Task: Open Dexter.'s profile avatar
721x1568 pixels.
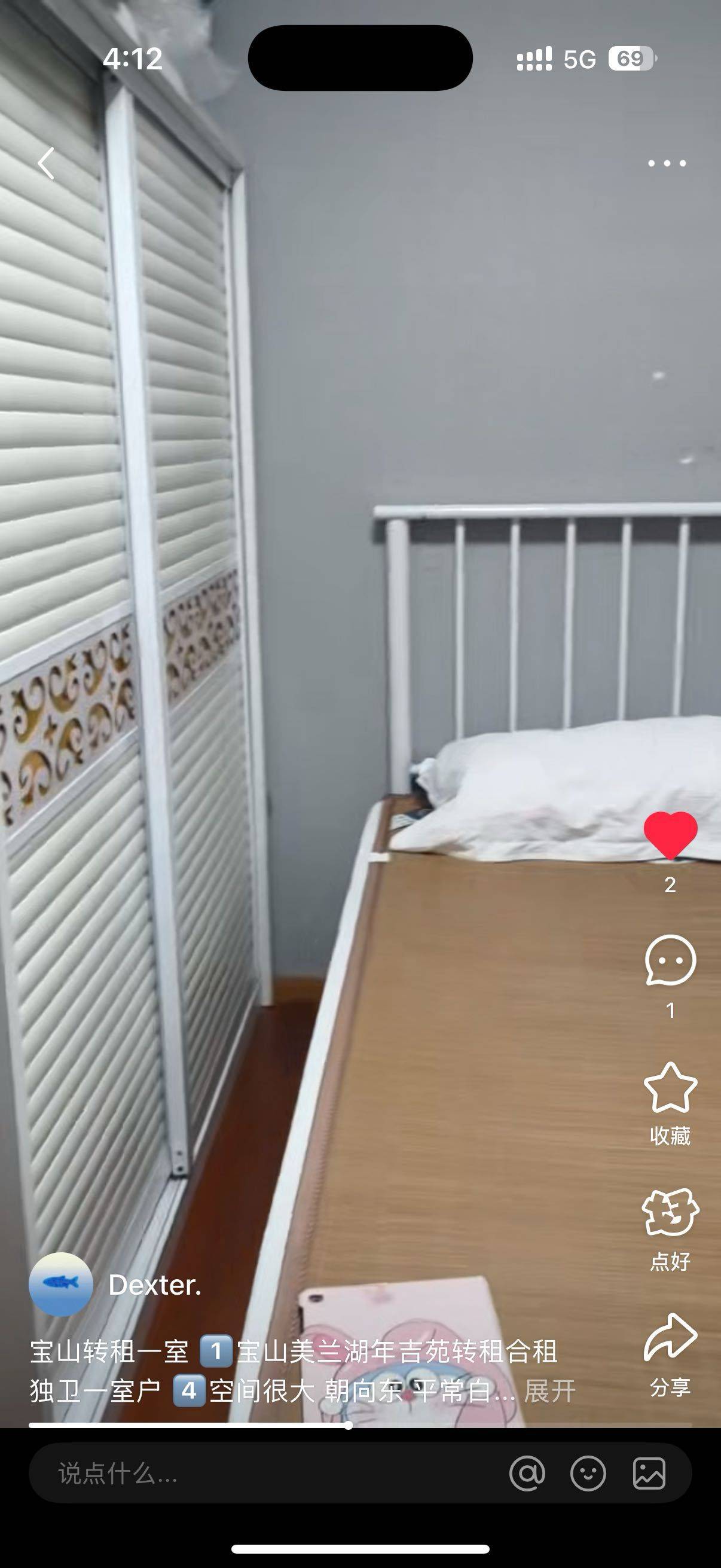Action: (x=61, y=1285)
